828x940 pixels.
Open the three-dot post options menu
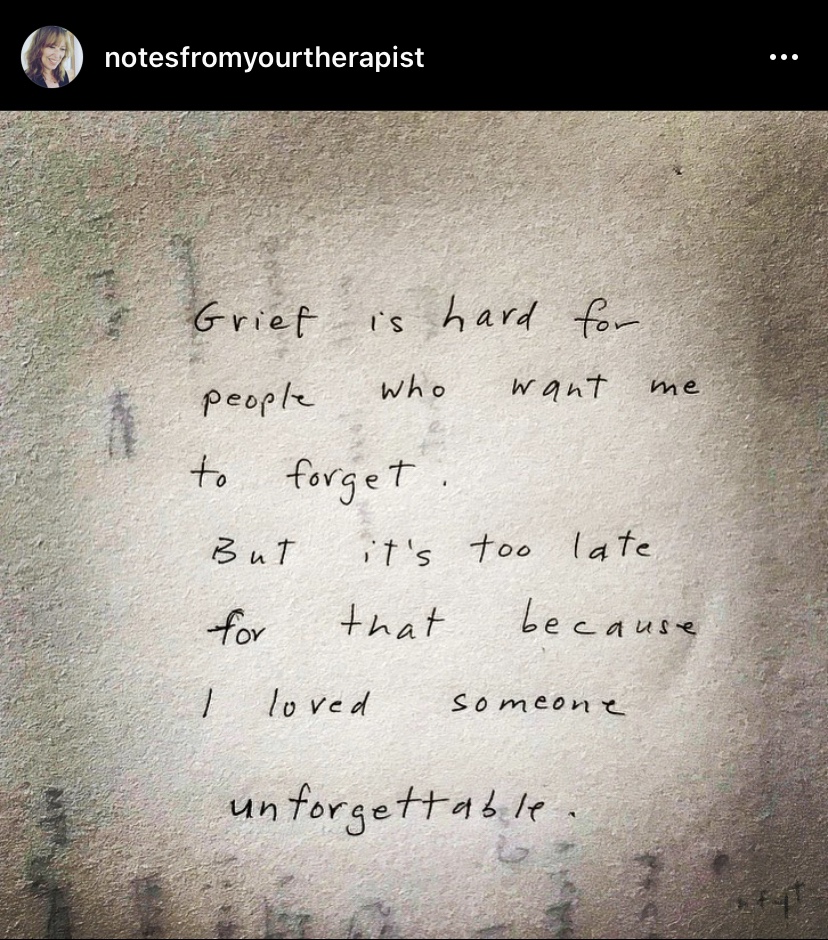coord(783,57)
